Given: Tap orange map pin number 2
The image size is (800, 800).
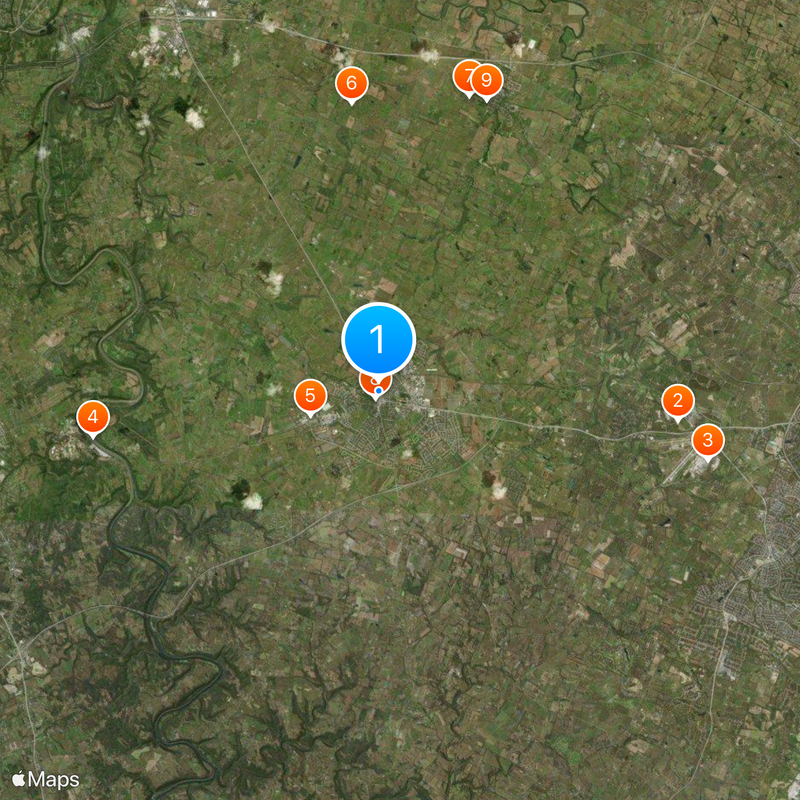Looking at the screenshot, I should point(678,402).
